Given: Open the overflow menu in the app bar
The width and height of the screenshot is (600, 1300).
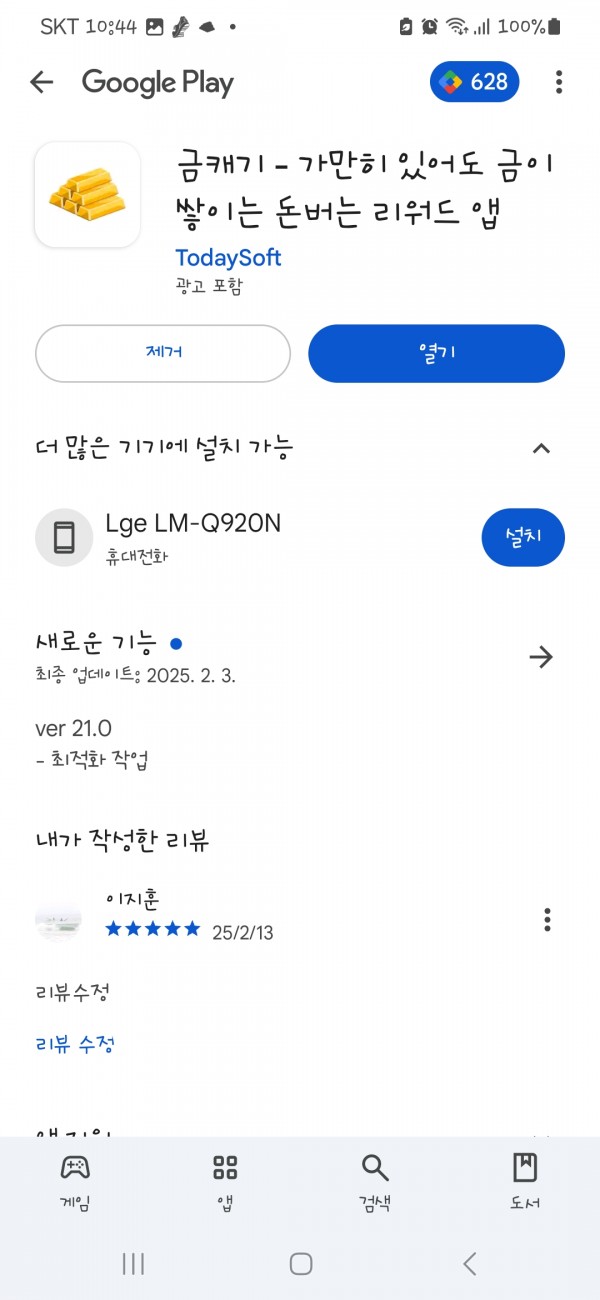Looking at the screenshot, I should click(559, 82).
